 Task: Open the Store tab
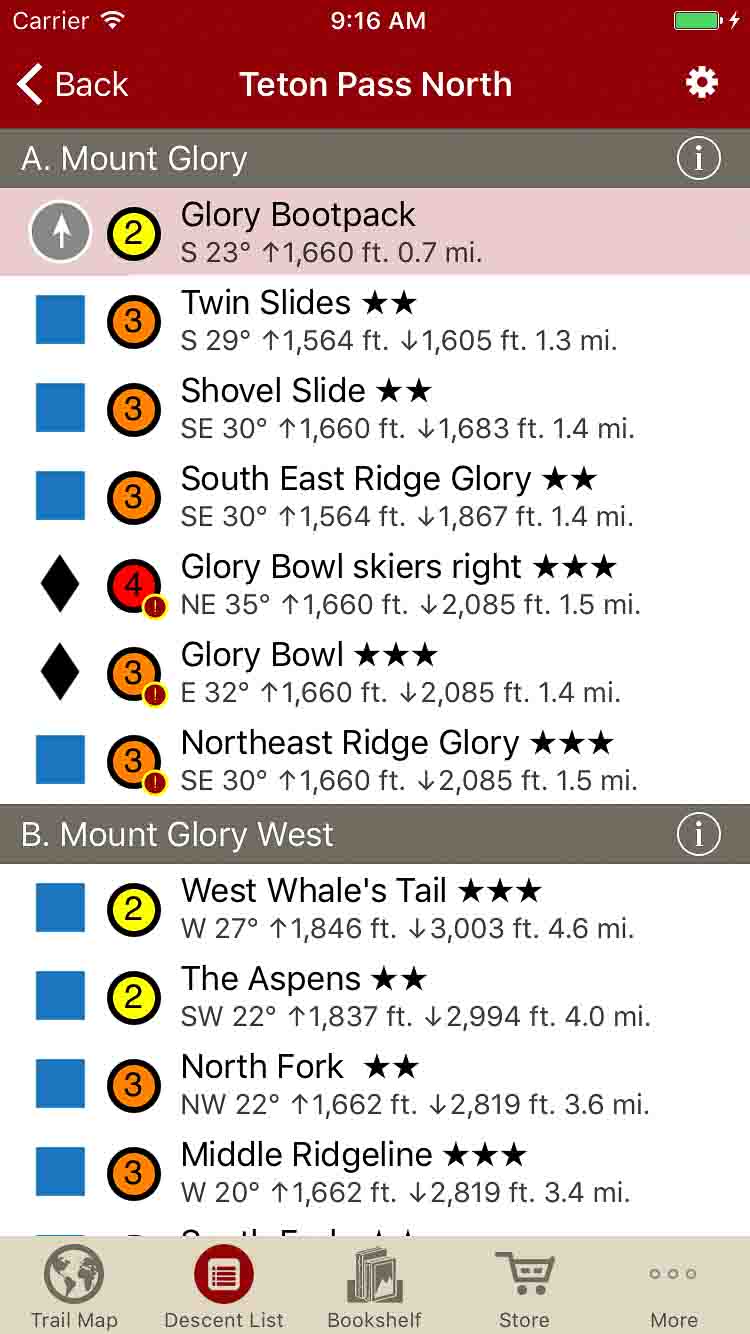[x=524, y=1286]
